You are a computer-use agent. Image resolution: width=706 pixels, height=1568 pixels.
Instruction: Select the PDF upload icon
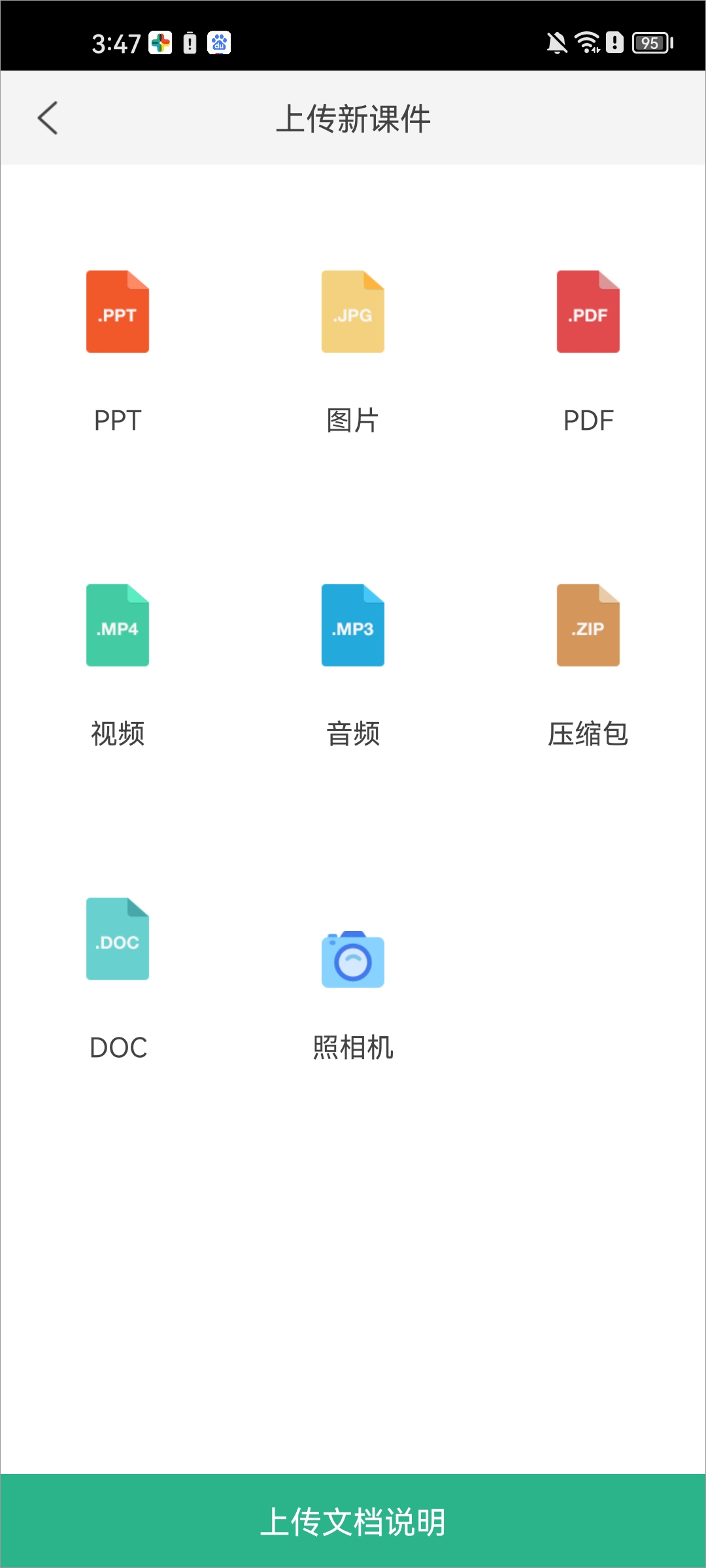pos(588,312)
